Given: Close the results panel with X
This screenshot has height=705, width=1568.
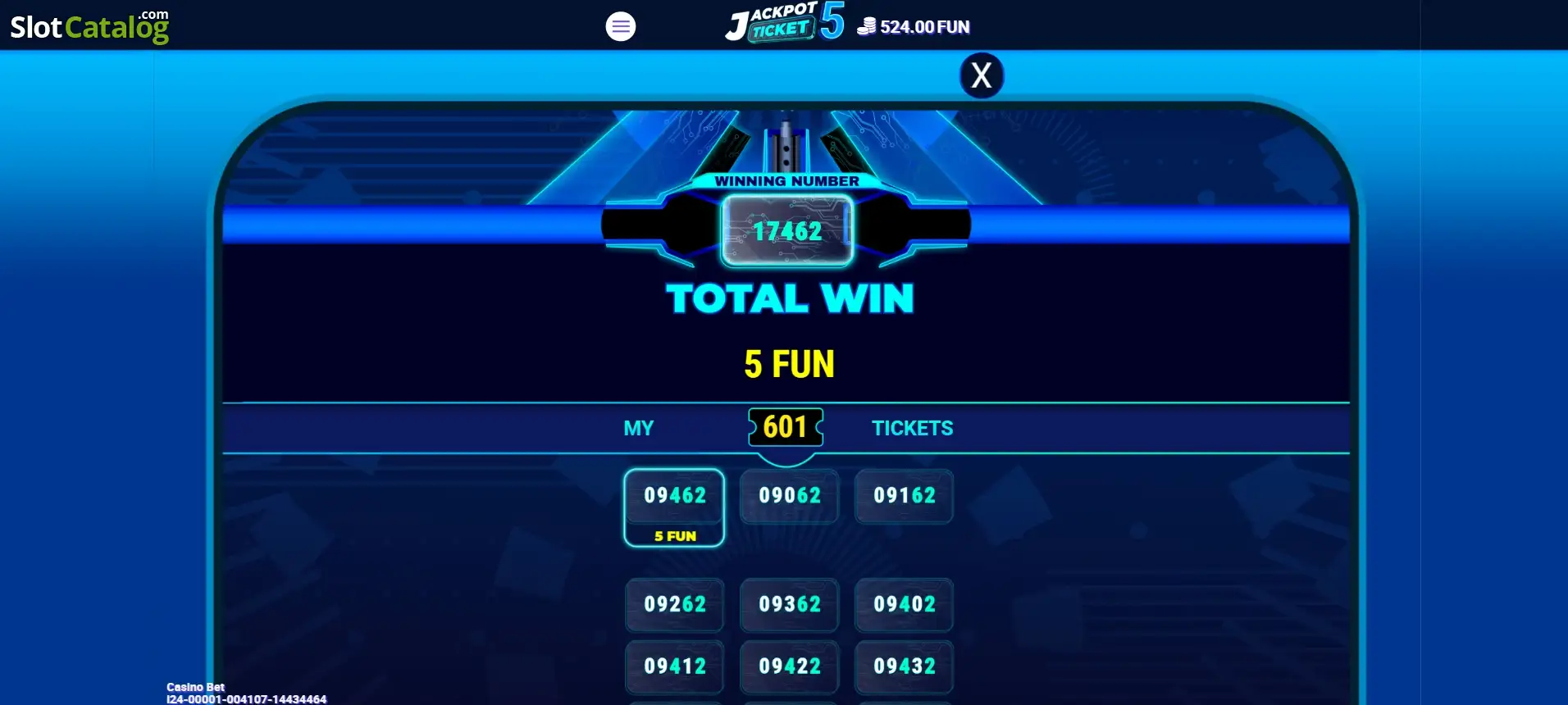Looking at the screenshot, I should click(x=982, y=75).
